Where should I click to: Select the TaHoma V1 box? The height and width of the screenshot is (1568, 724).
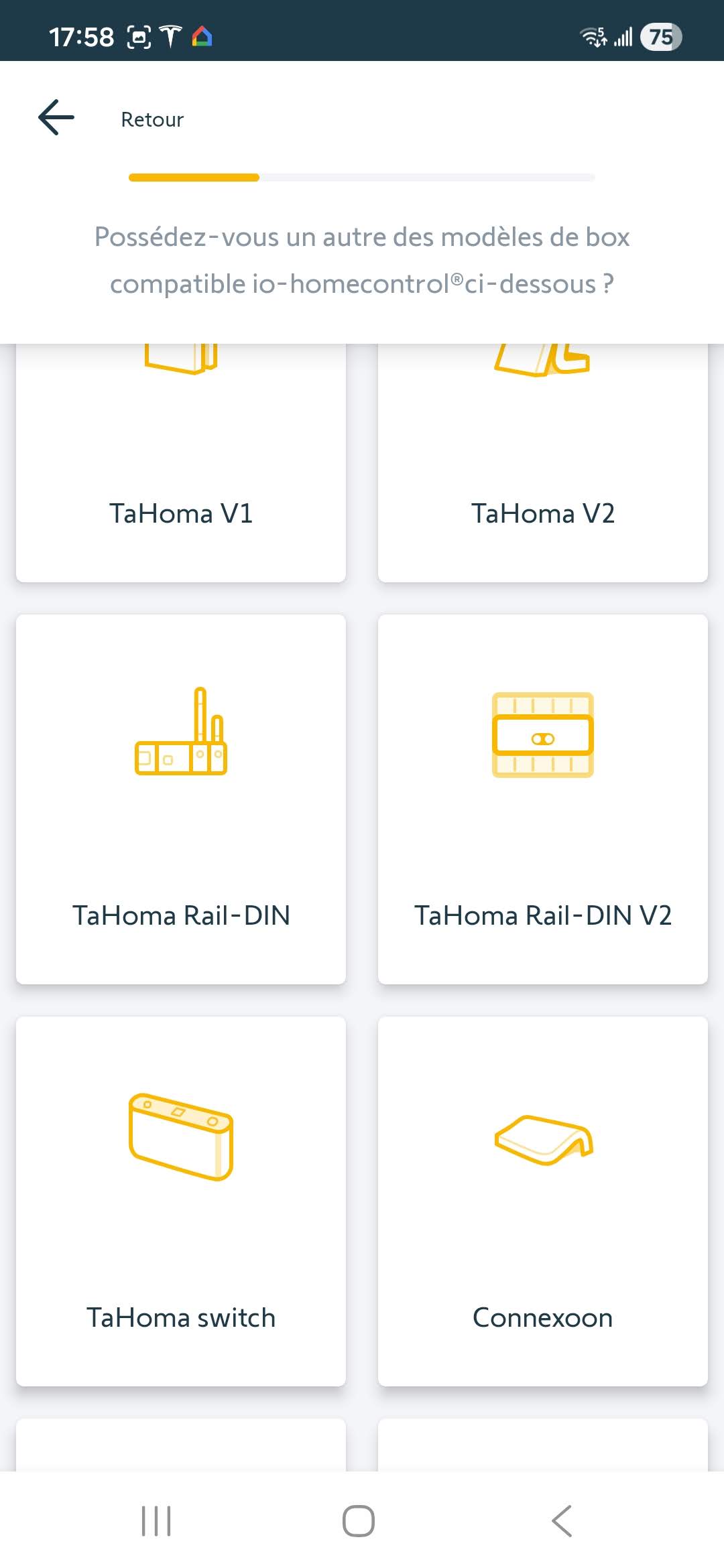(181, 469)
